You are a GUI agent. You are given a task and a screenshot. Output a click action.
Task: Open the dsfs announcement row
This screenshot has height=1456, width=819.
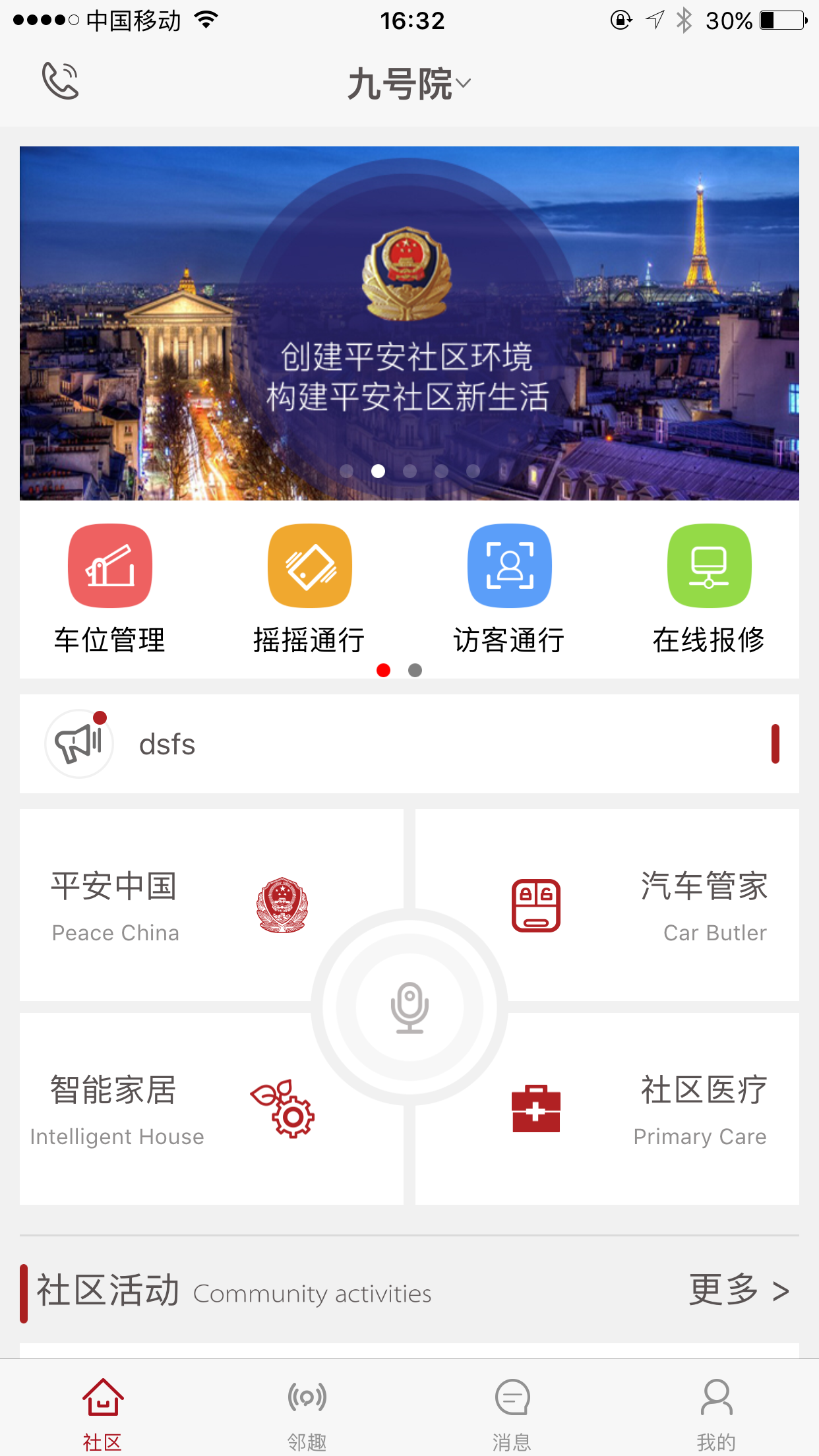tap(409, 744)
